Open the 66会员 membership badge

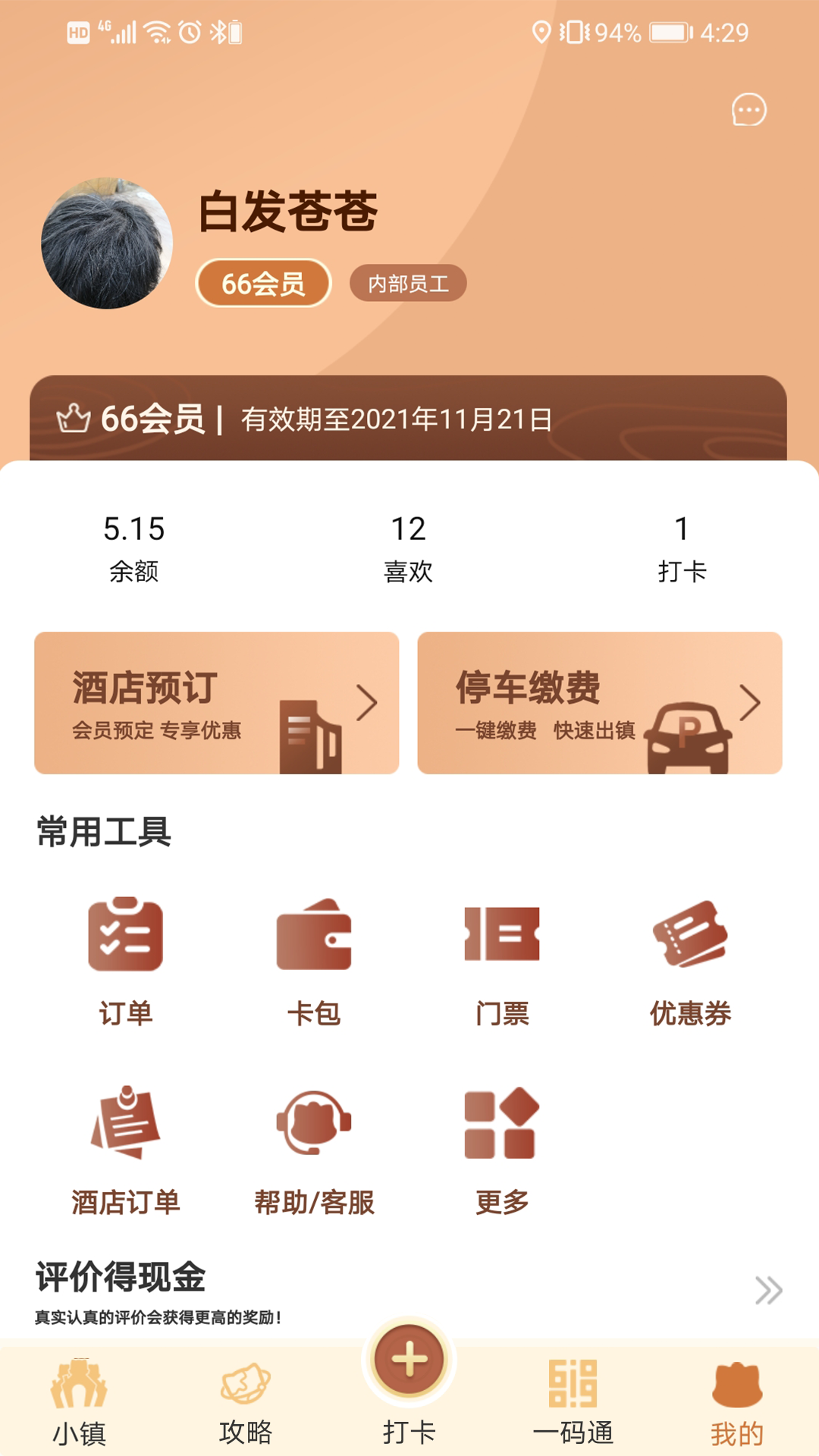click(x=263, y=283)
